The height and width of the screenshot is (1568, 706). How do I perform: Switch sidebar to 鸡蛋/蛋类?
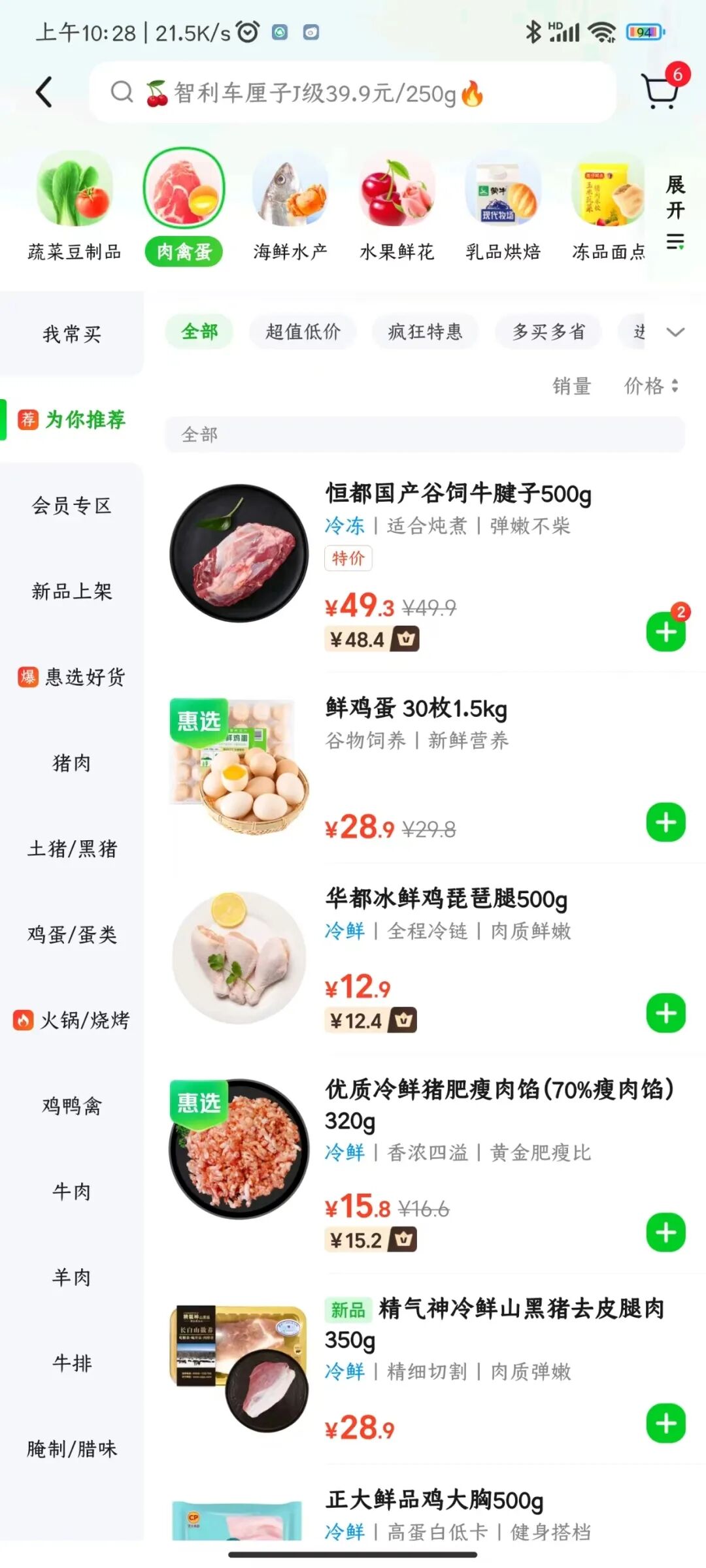(x=72, y=935)
